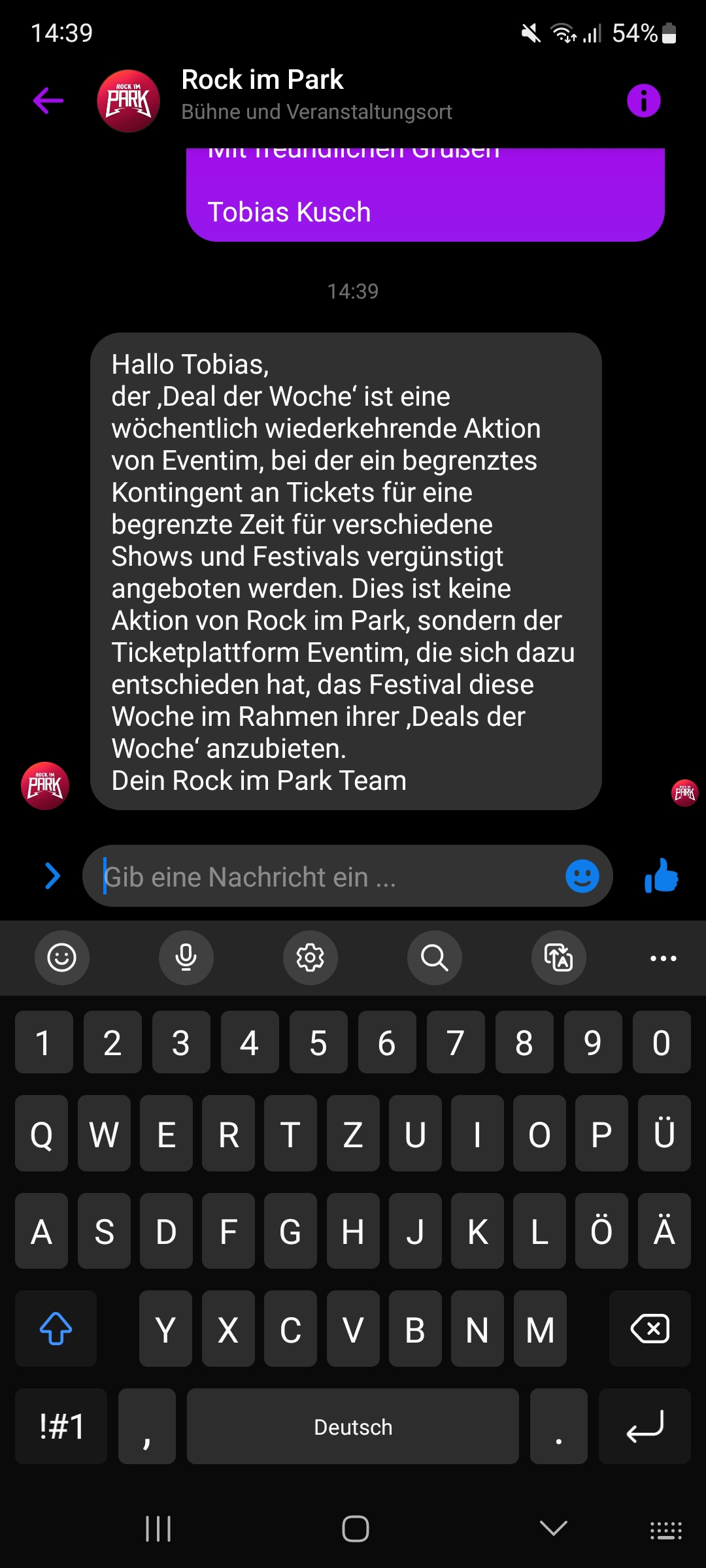Send a thumbs-up like

tap(662, 875)
